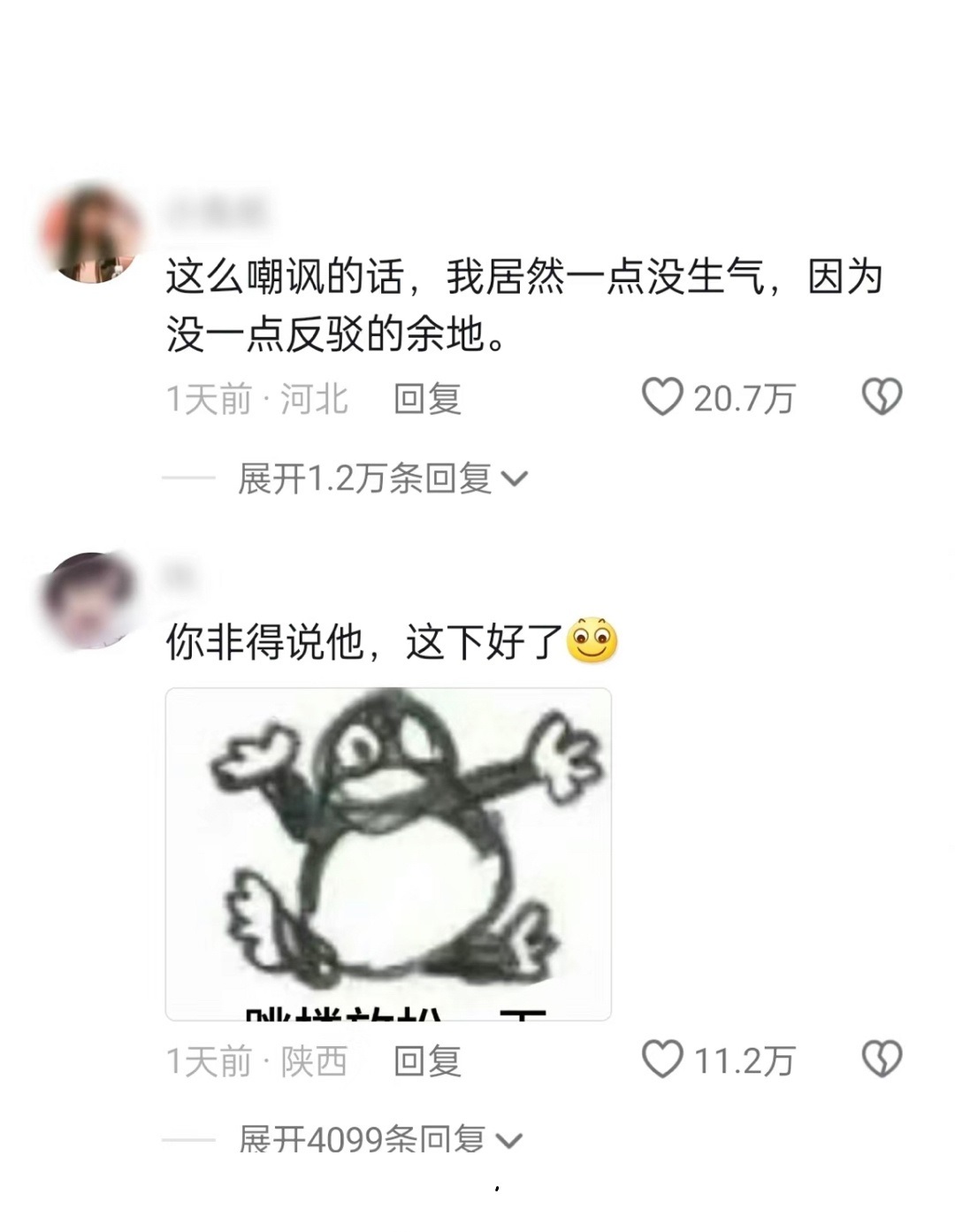Expand 1.2万 replies thread
The height and width of the screenshot is (1232, 955).
pos(382,478)
